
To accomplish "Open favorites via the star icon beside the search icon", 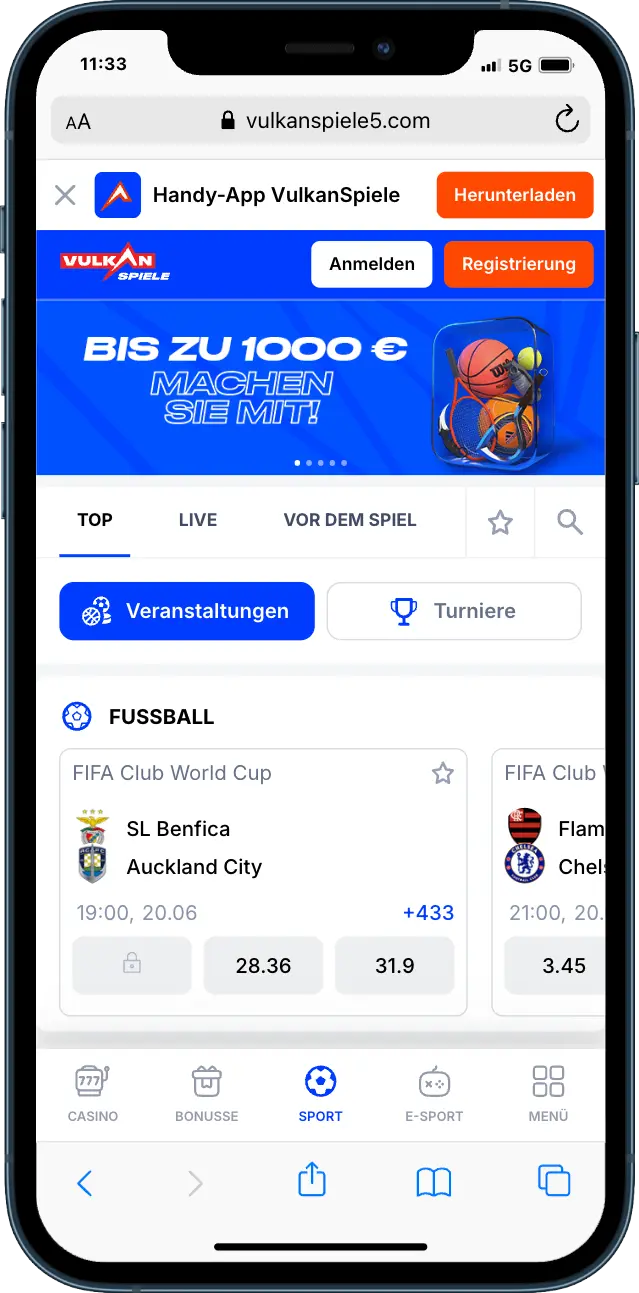I will [500, 522].
